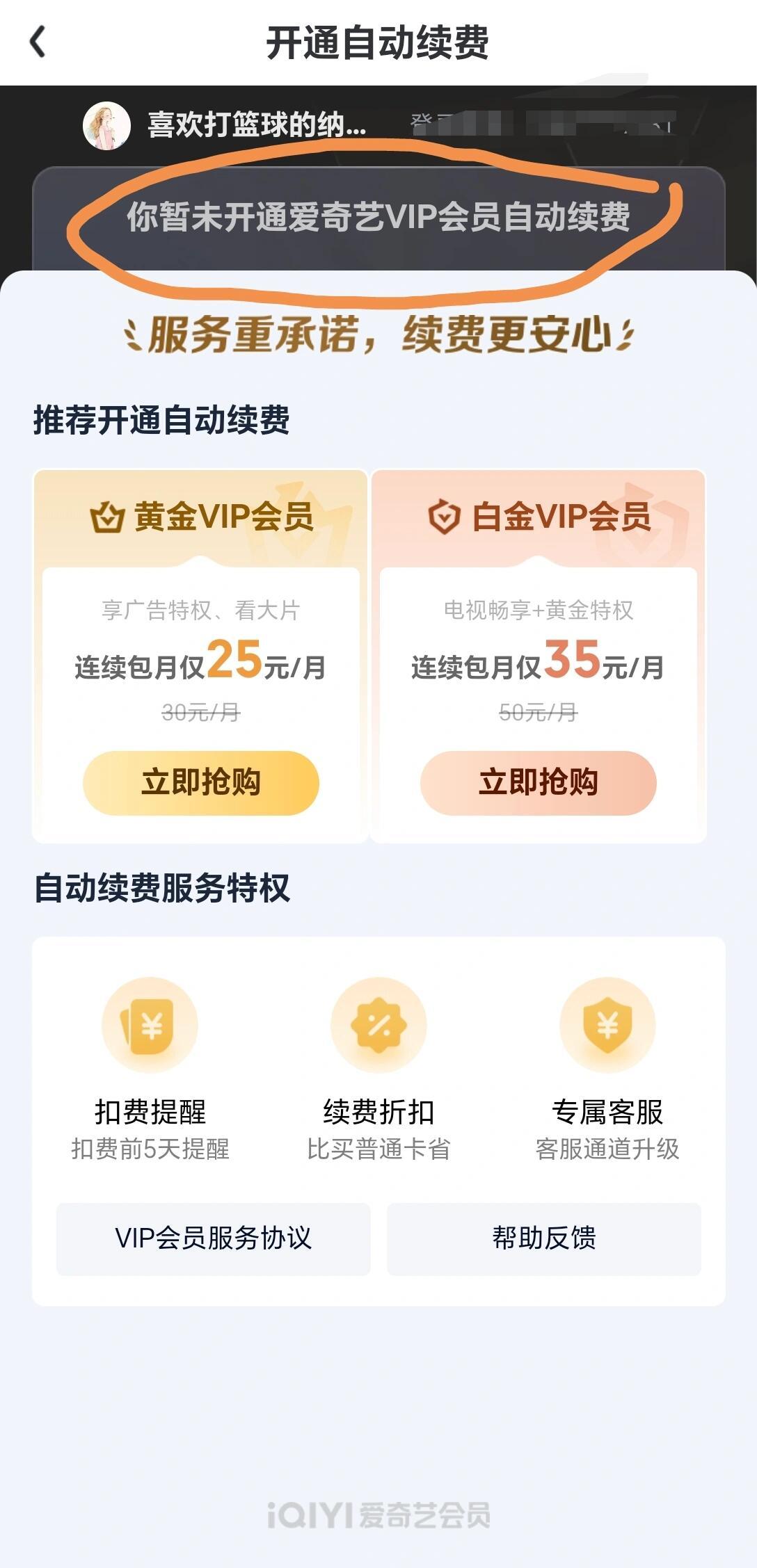The height and width of the screenshot is (1568, 757).
Task: Open the user profile avatar
Action: coord(106,126)
